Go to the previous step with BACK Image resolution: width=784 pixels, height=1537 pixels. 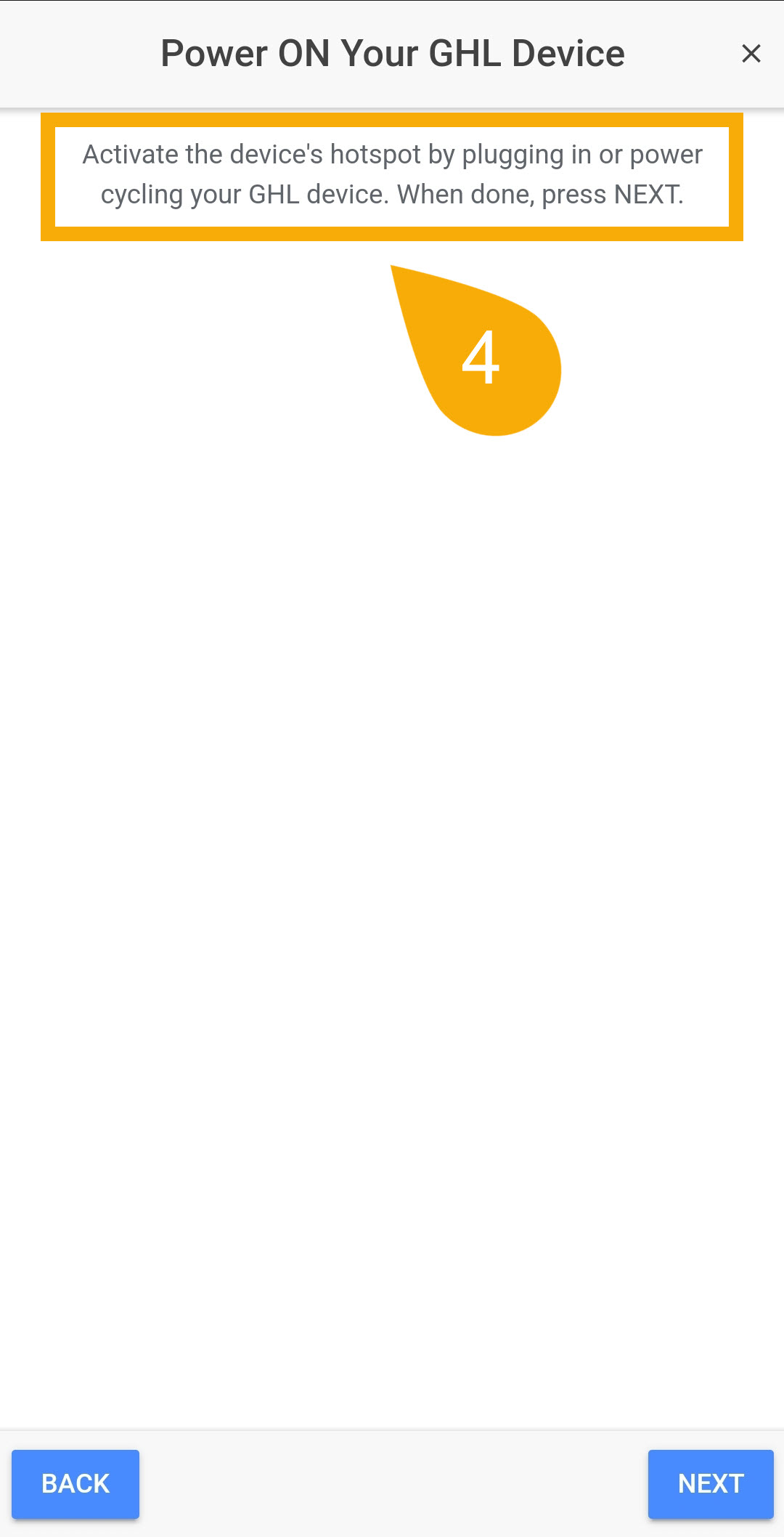coord(75,1483)
